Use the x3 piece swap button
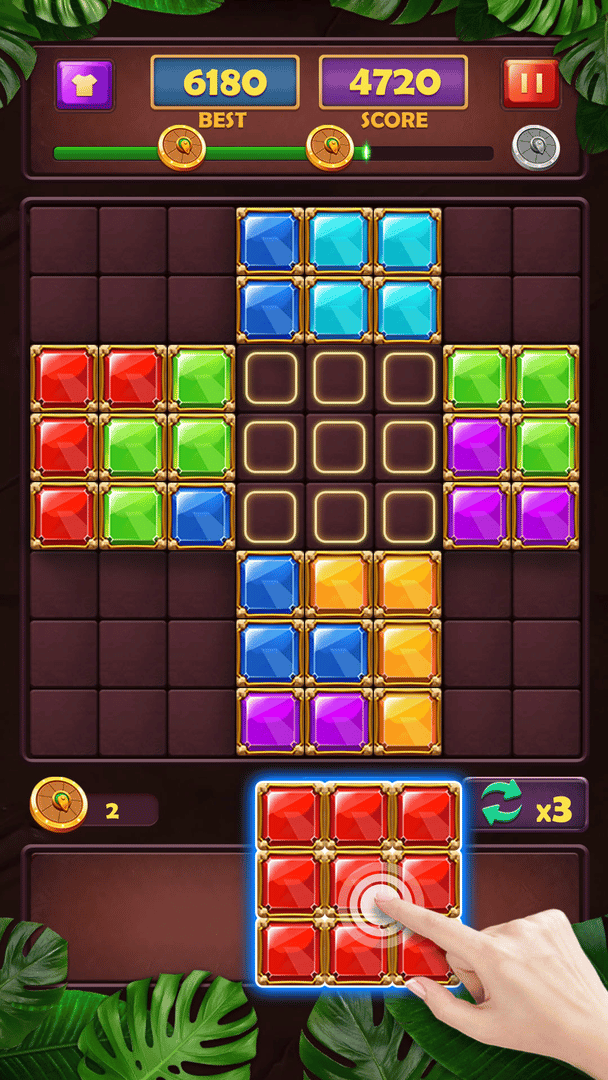This screenshot has width=608, height=1080. pyautogui.click(x=524, y=806)
